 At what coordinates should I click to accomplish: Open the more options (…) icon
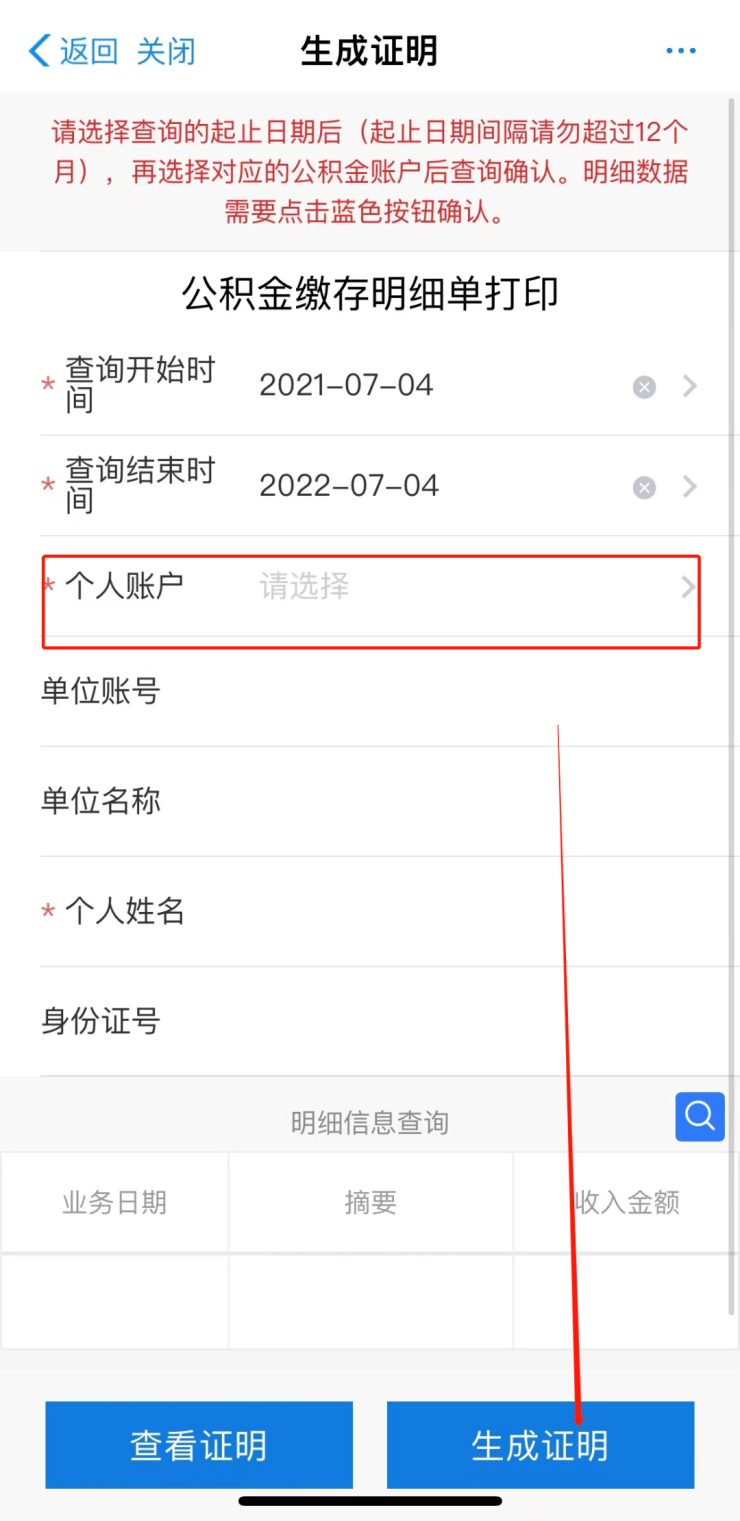click(681, 50)
